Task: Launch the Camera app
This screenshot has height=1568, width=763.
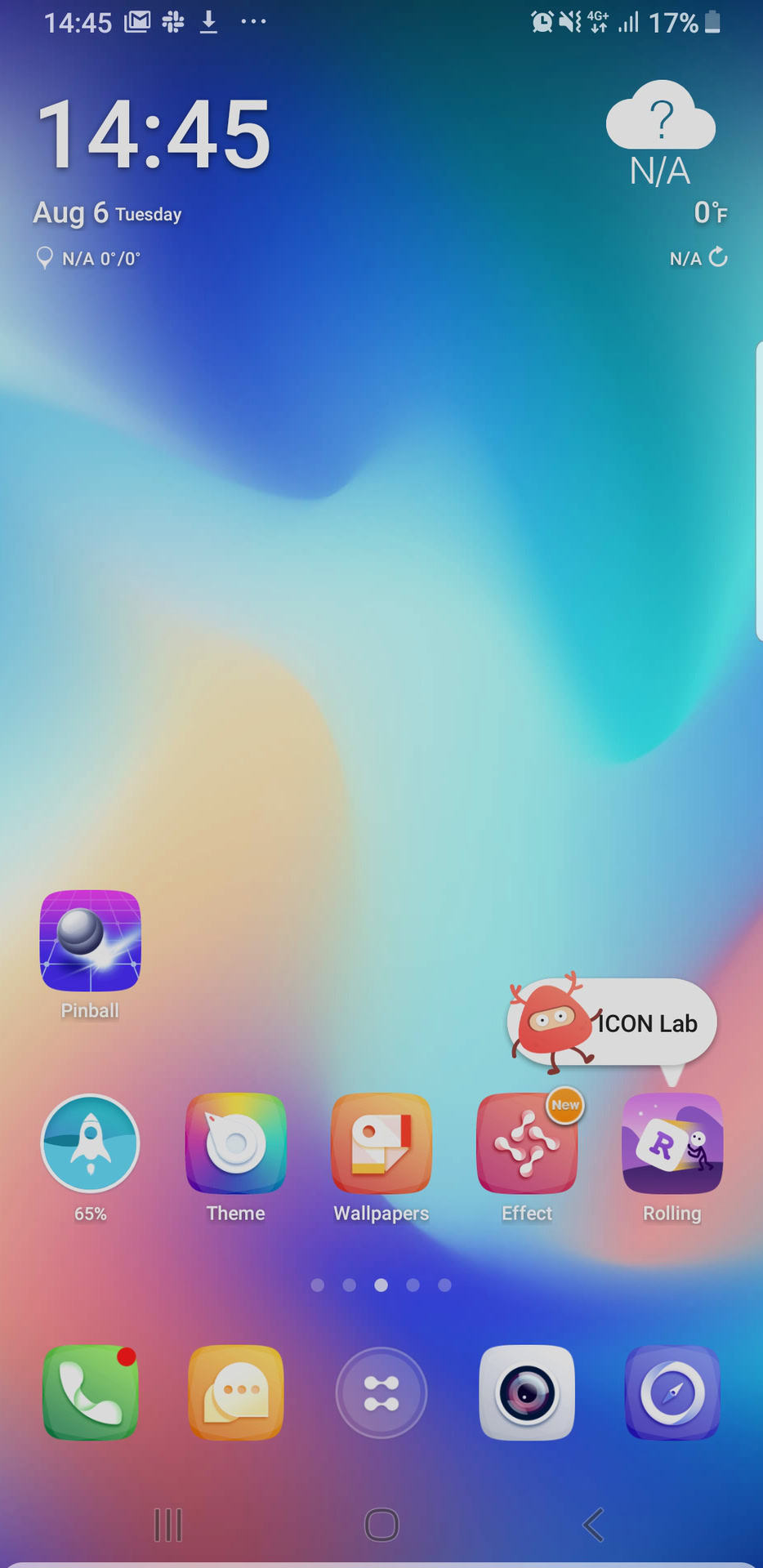Action: [x=526, y=1392]
